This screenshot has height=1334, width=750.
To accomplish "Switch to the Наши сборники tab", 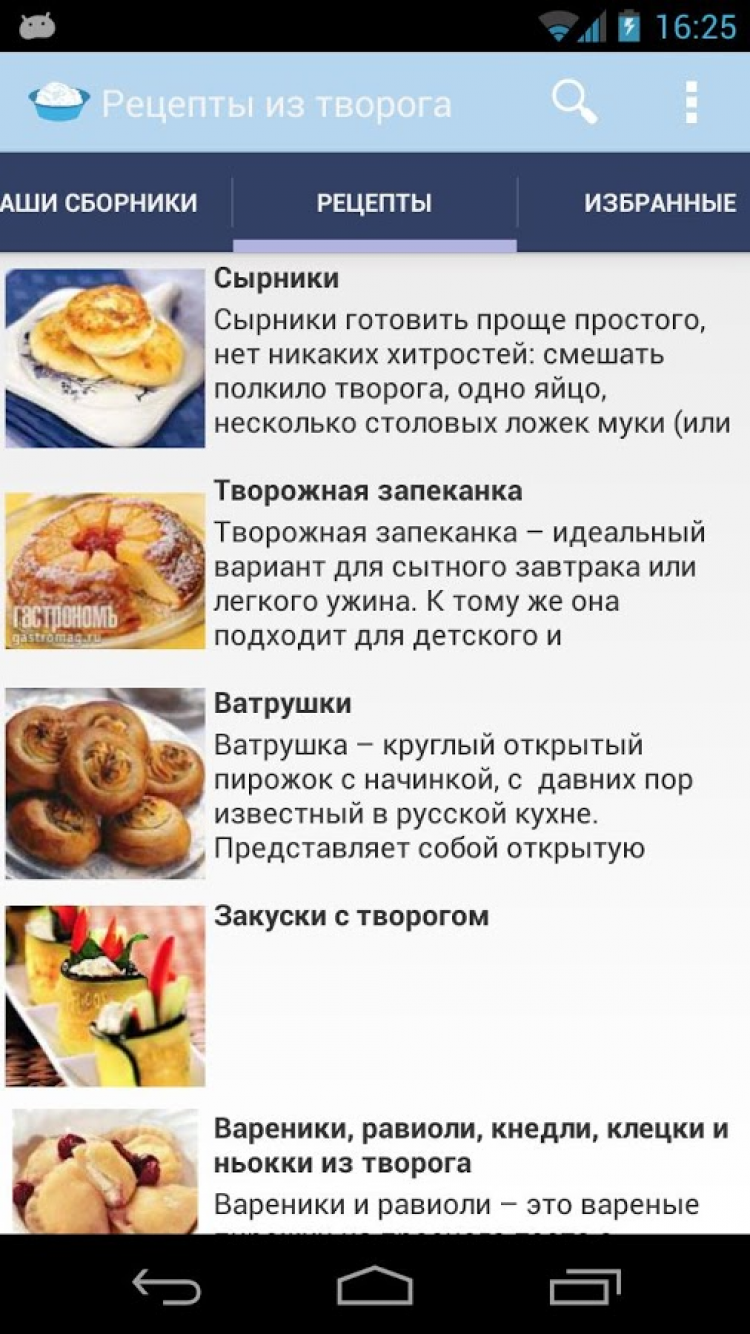I will pos(100,203).
